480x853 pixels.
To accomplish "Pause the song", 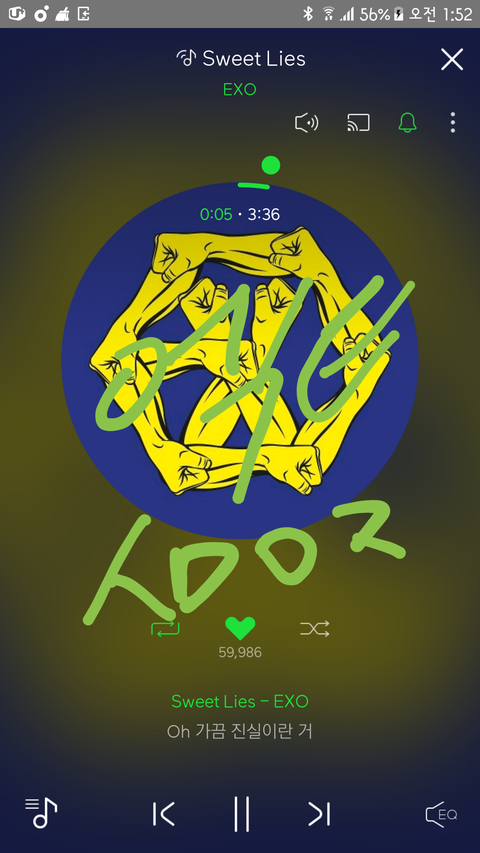I will 242,814.
